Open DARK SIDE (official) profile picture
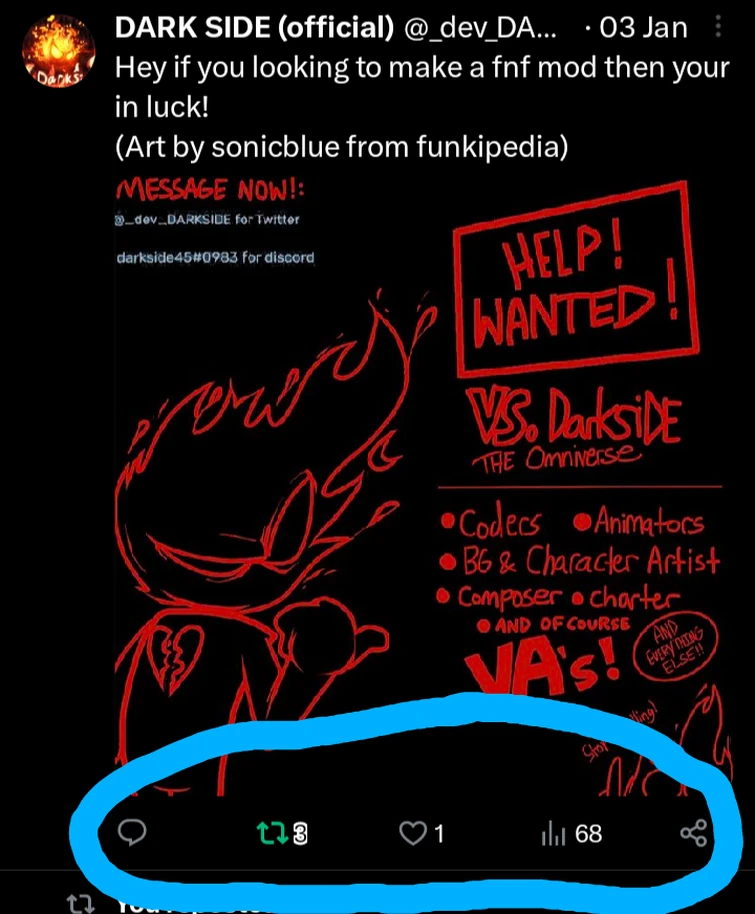 [x=57, y=53]
